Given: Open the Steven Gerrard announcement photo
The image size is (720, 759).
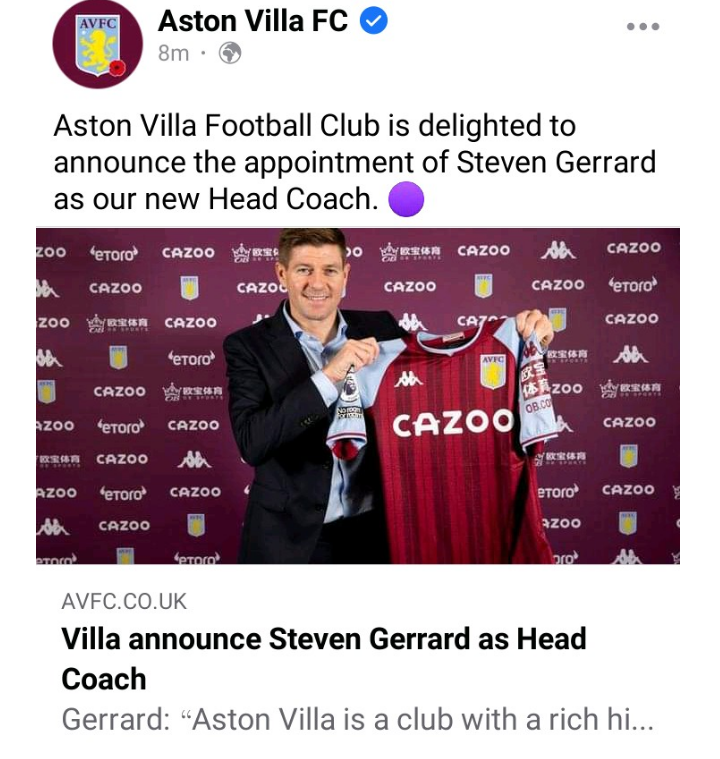Looking at the screenshot, I should point(360,396).
